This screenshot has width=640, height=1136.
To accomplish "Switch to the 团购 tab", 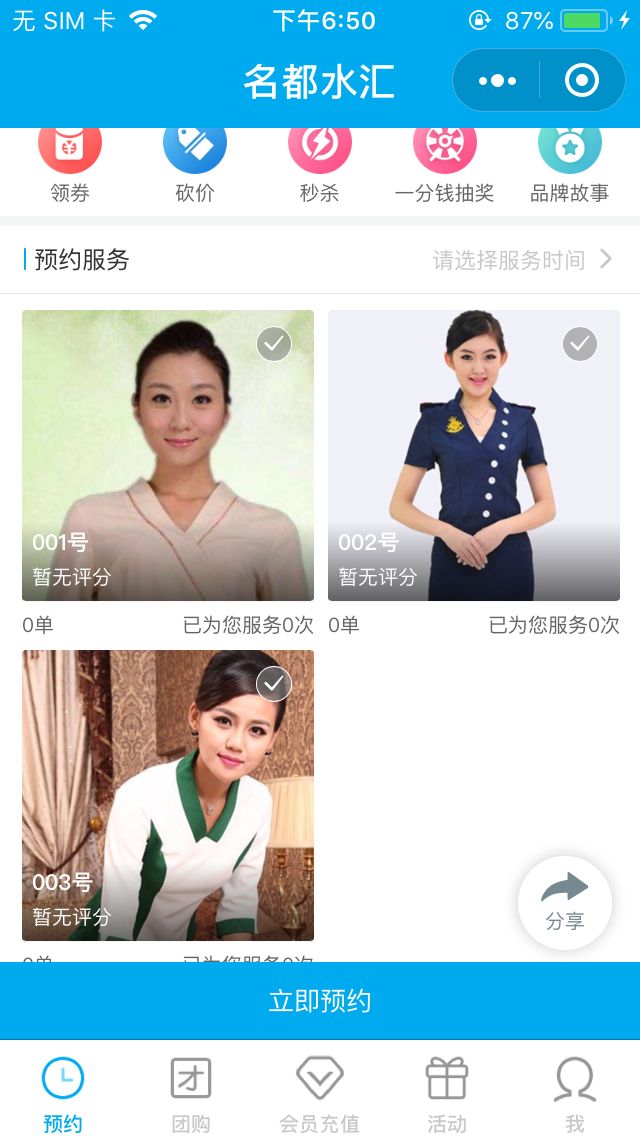I will pyautogui.click(x=191, y=1094).
